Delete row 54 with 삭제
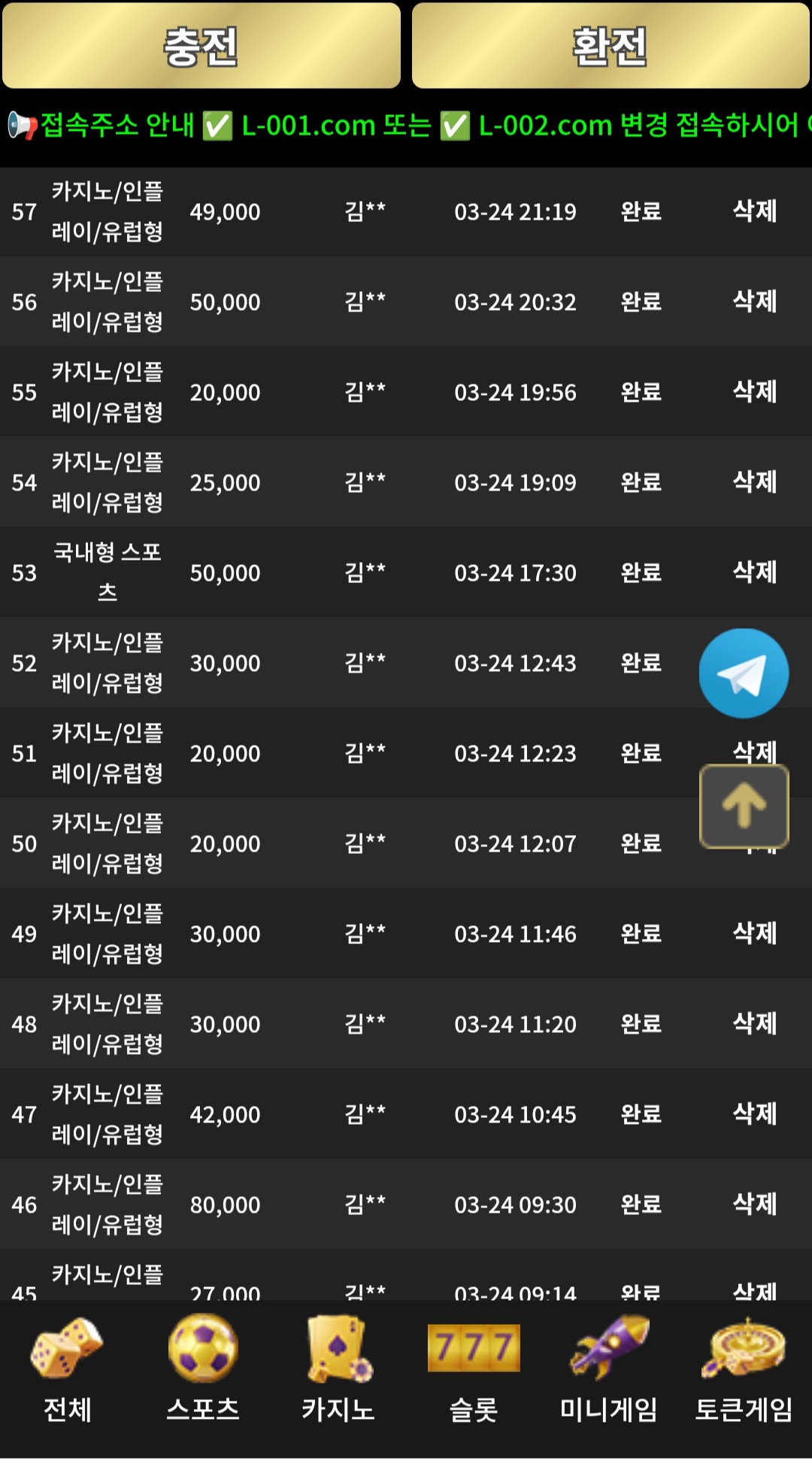 tap(754, 482)
